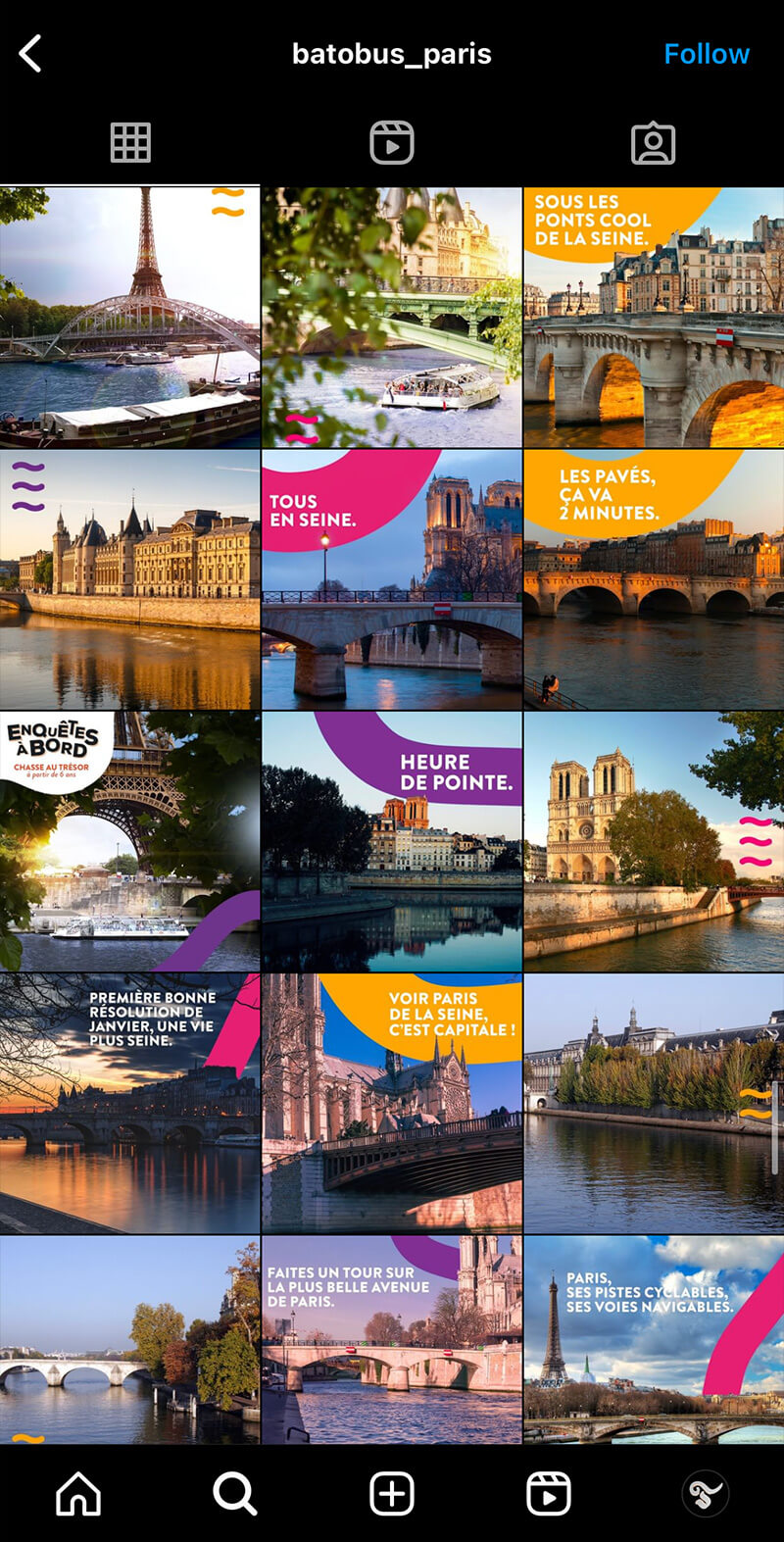The height and width of the screenshot is (1542, 784).
Task: Go to the Home feed
Action: (78, 1494)
